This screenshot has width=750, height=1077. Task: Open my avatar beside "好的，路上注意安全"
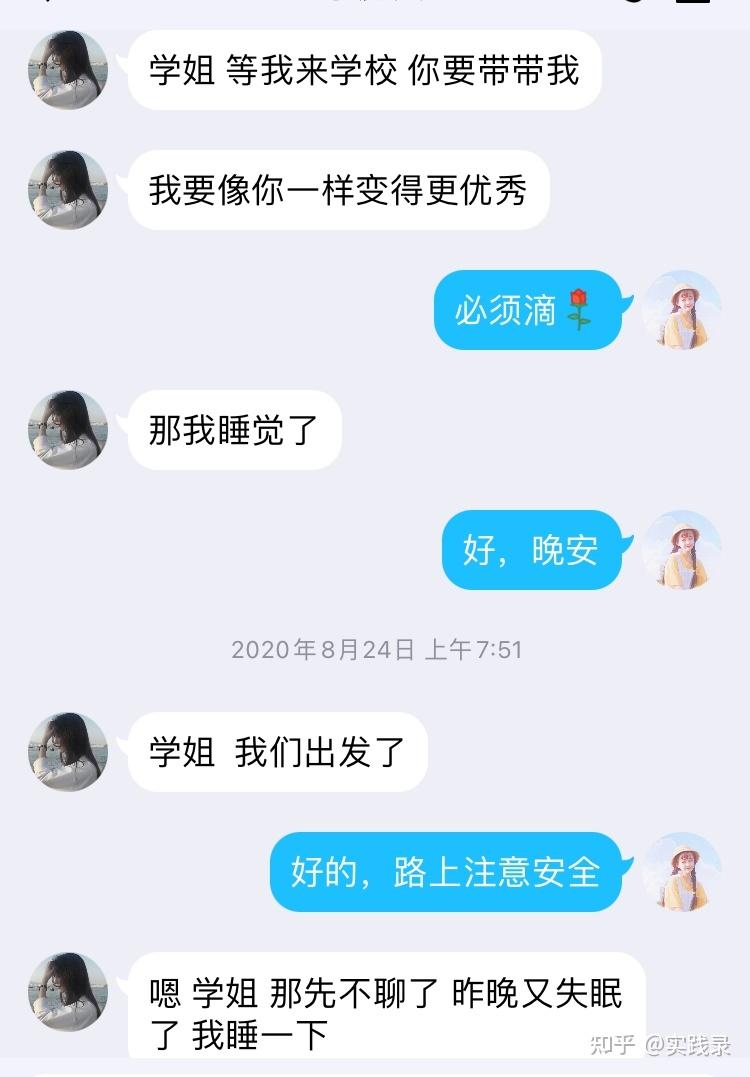(x=681, y=872)
